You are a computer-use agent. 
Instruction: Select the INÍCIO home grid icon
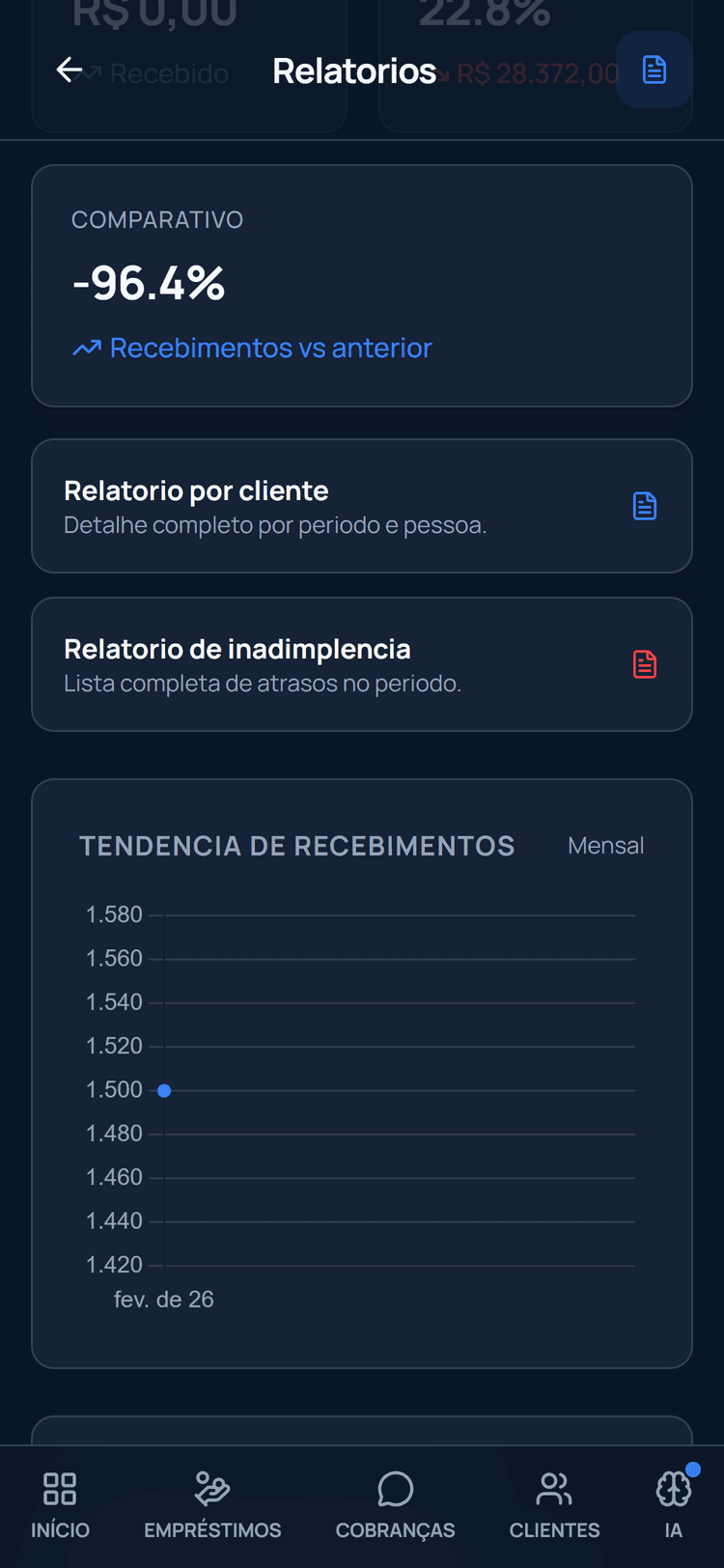59,1489
